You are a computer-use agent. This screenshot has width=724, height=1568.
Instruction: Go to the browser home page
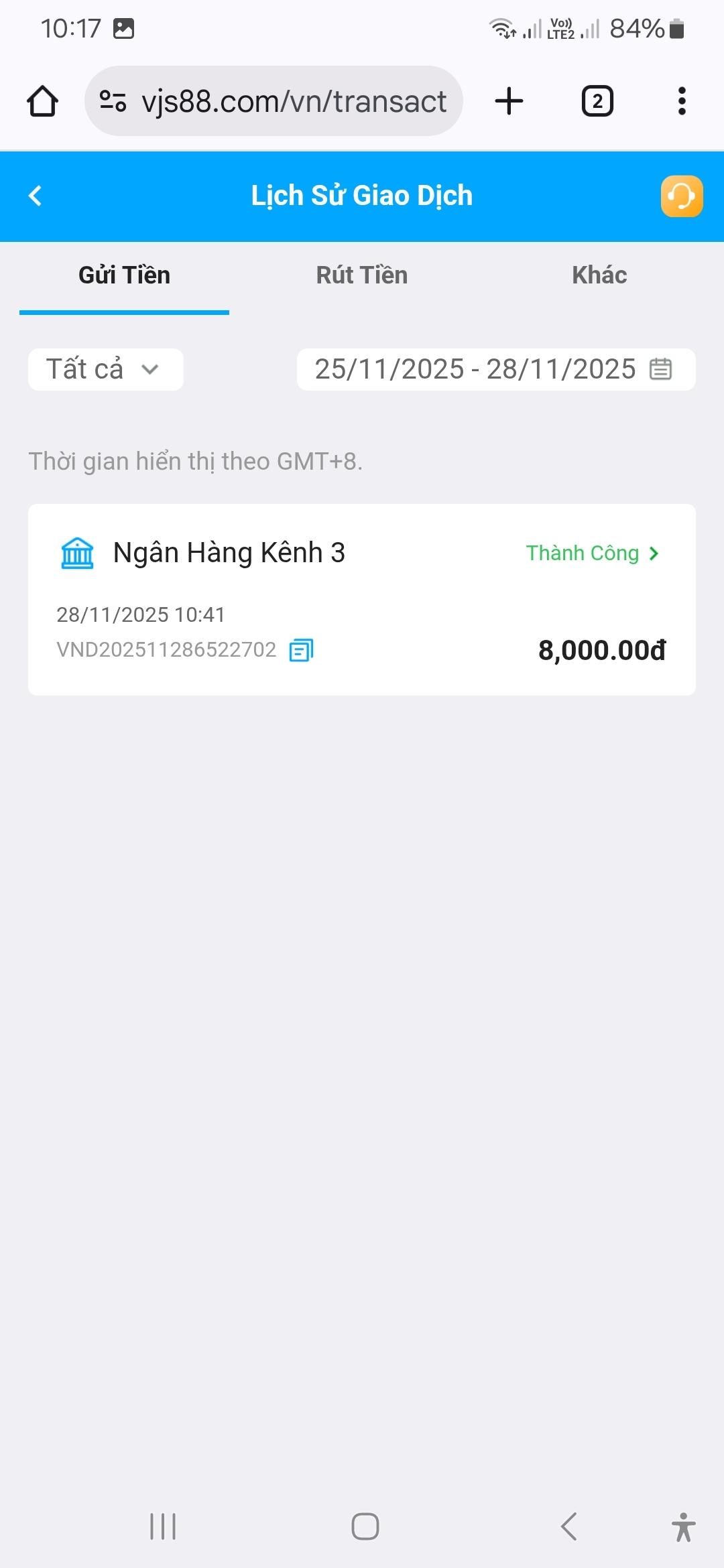[x=42, y=101]
